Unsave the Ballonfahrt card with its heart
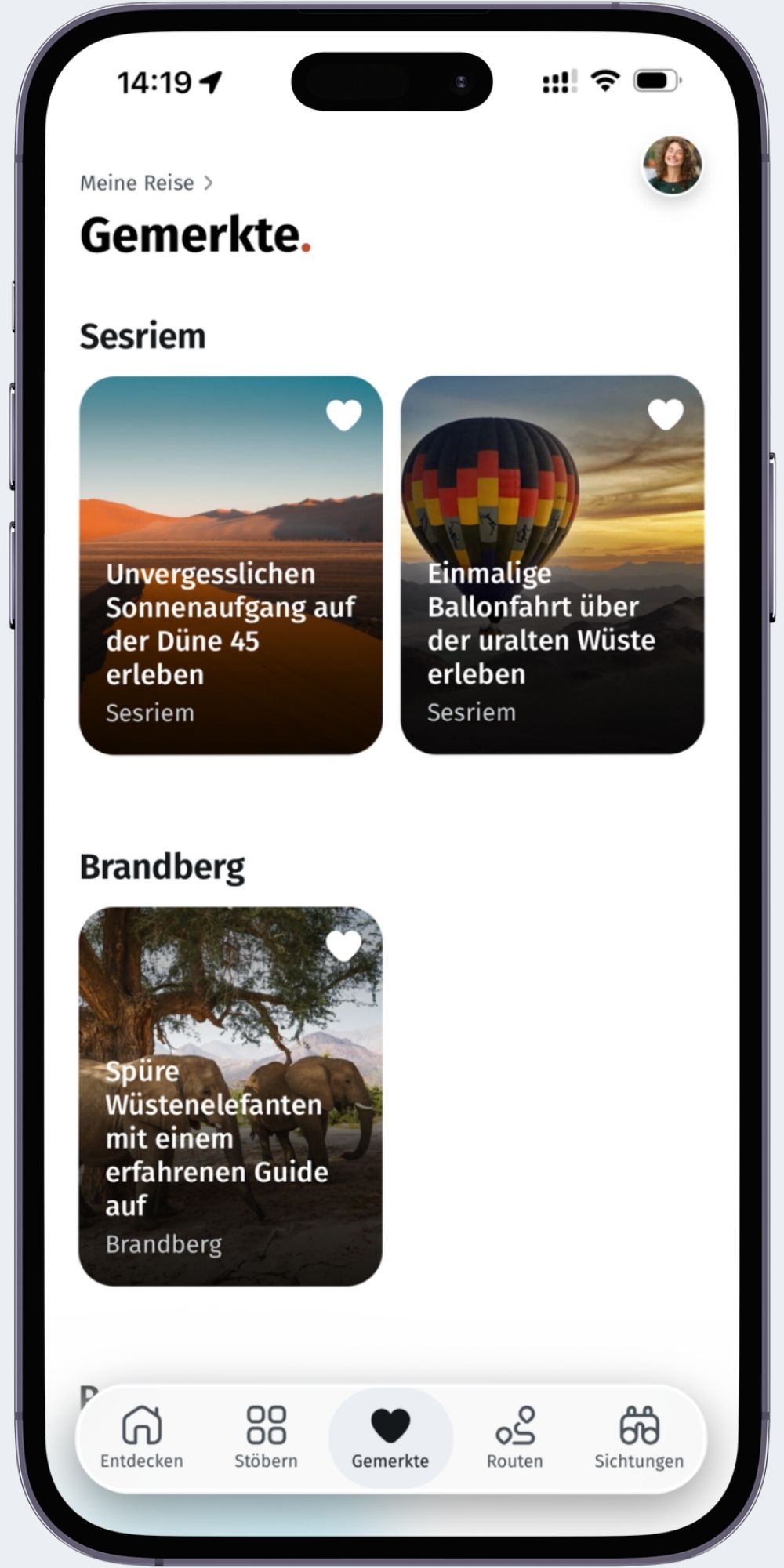 [666, 414]
